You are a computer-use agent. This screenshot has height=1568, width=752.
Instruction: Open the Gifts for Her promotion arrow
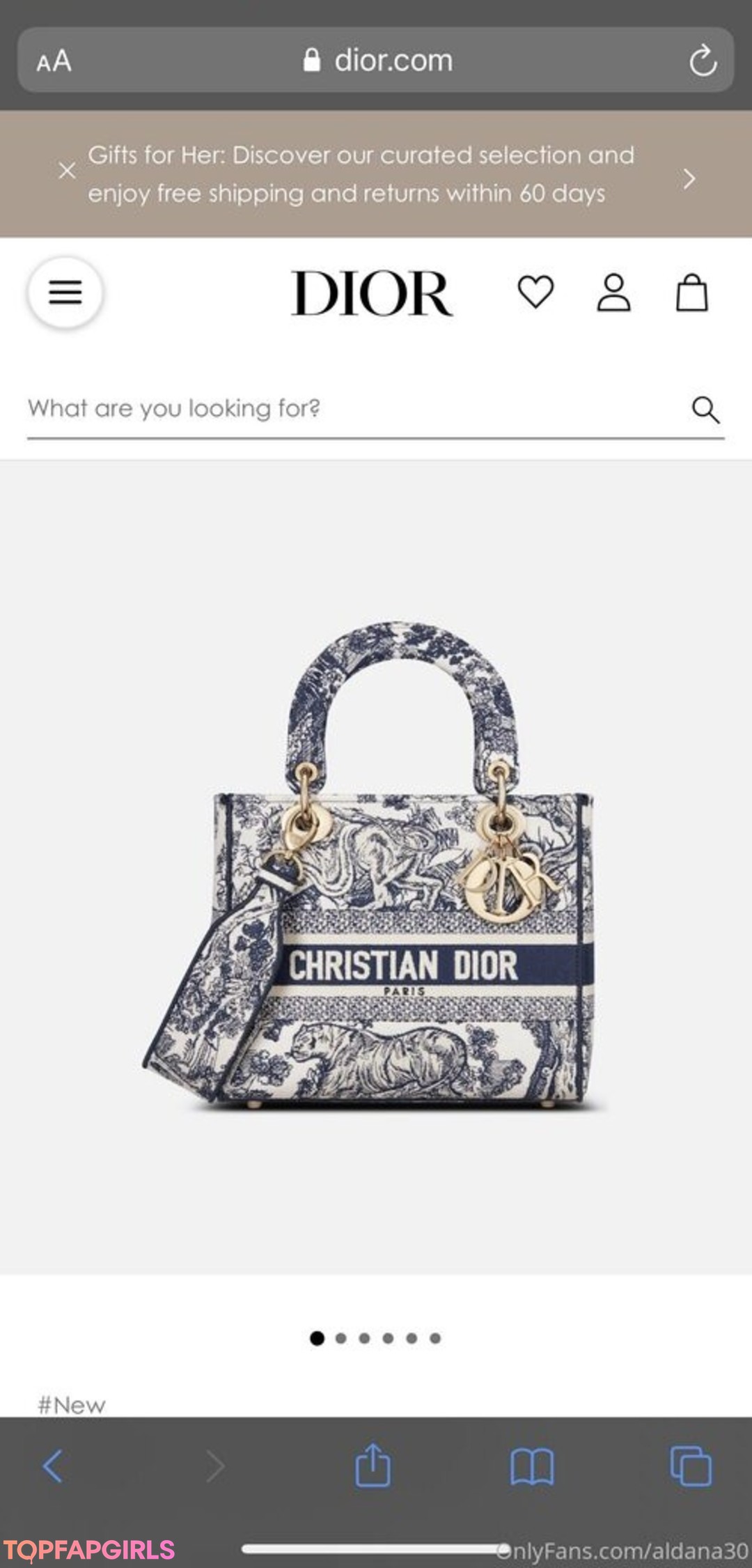(689, 179)
